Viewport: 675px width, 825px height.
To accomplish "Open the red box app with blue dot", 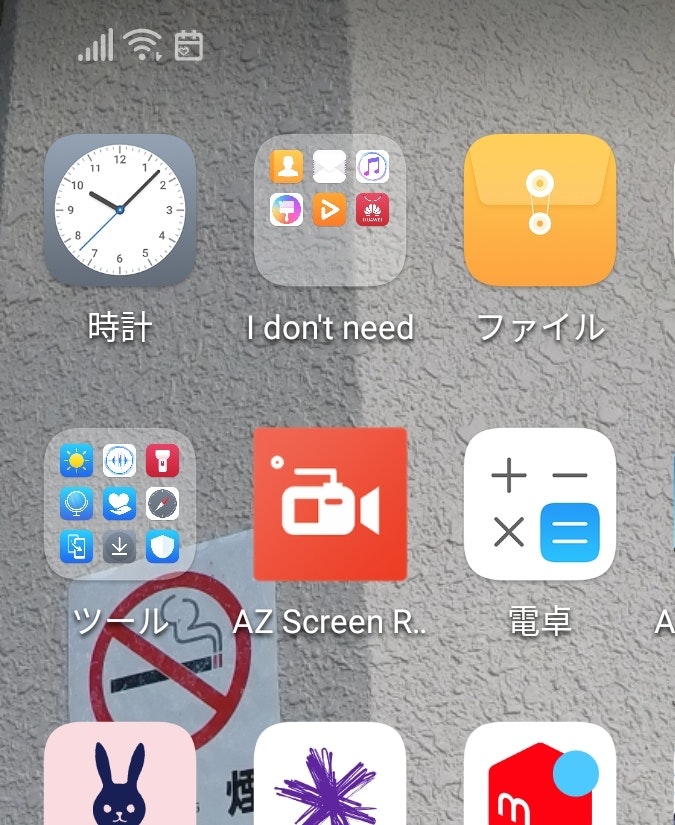I will pyautogui.click(x=539, y=775).
